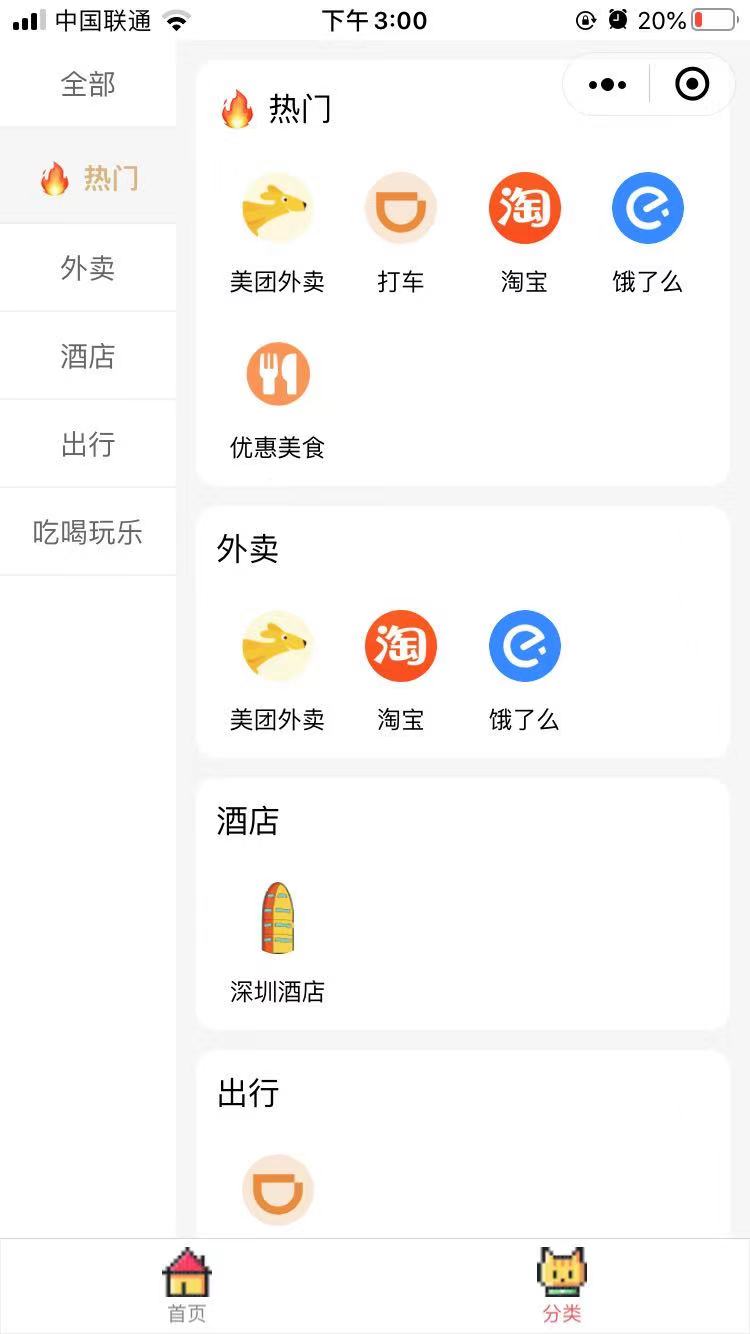
Task: Tap the 分类 bottom tab
Action: [562, 1286]
